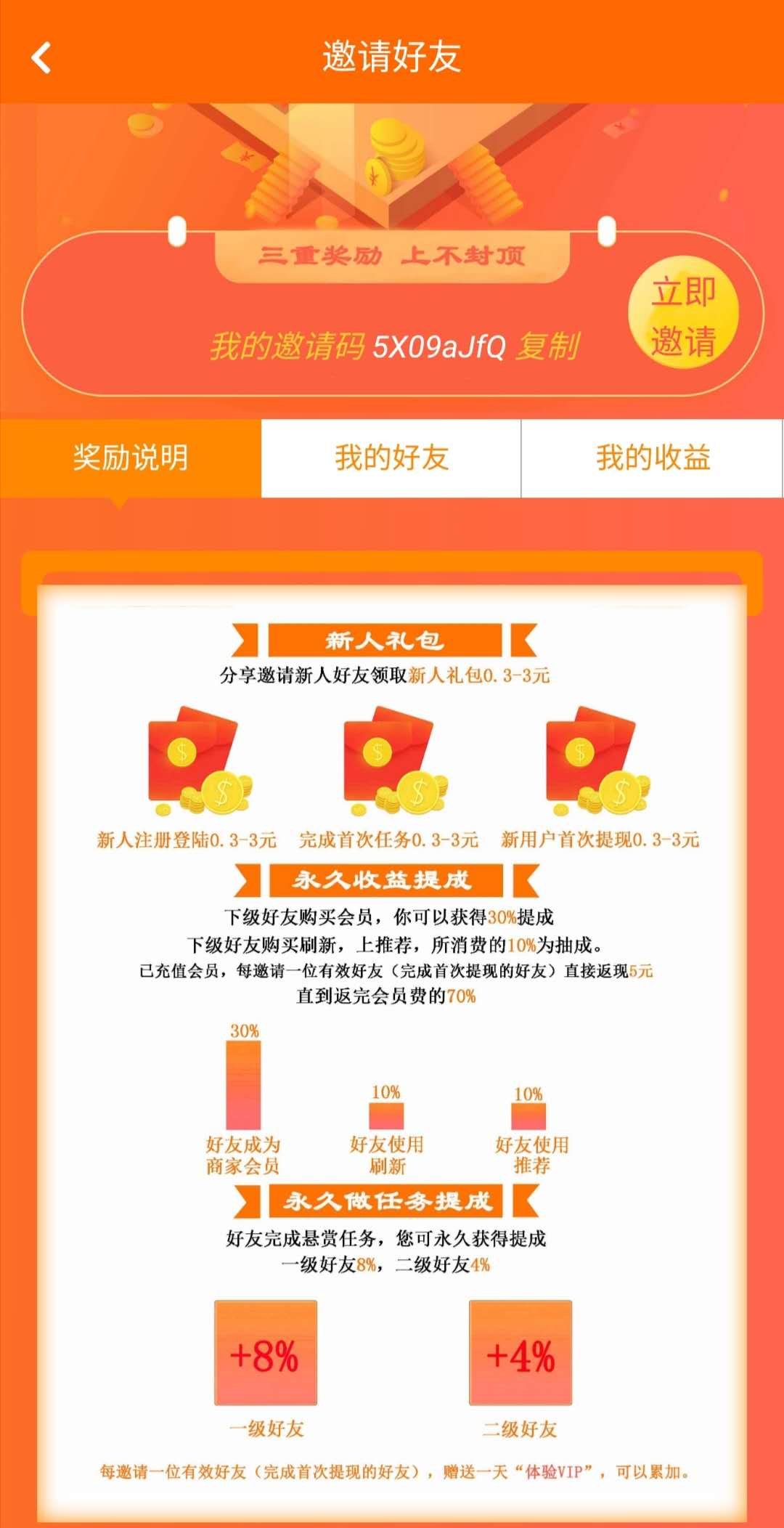Copy my invitation code with 复制
Viewport: 784px width, 1528px height.
548,346
